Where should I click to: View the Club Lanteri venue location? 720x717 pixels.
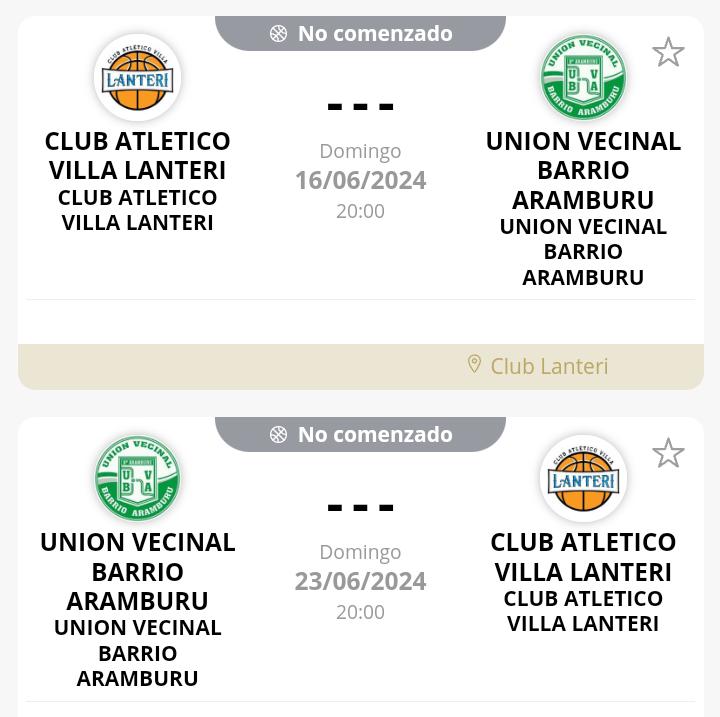[538, 366]
